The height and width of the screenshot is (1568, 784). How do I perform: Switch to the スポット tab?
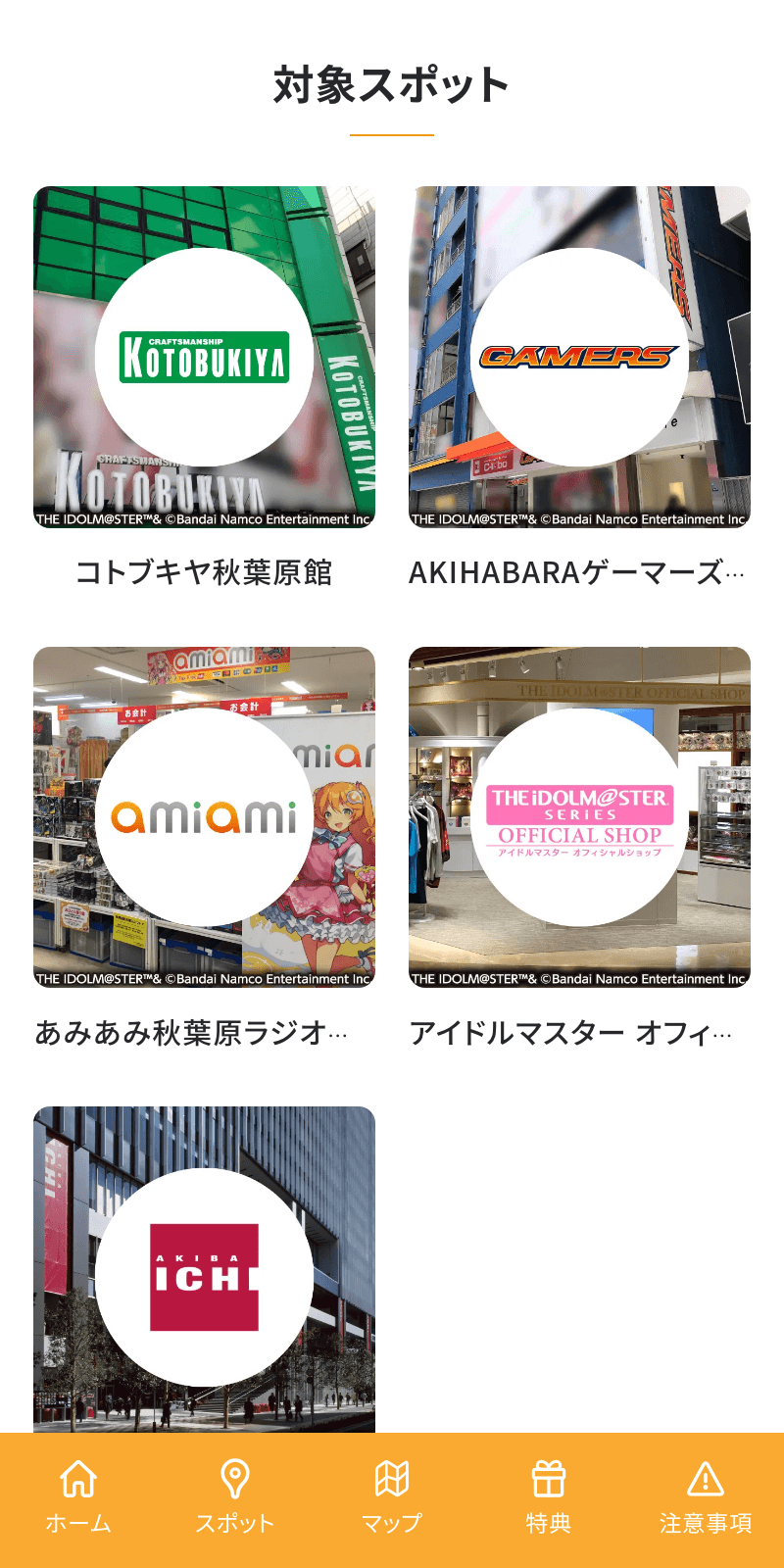click(235, 1499)
